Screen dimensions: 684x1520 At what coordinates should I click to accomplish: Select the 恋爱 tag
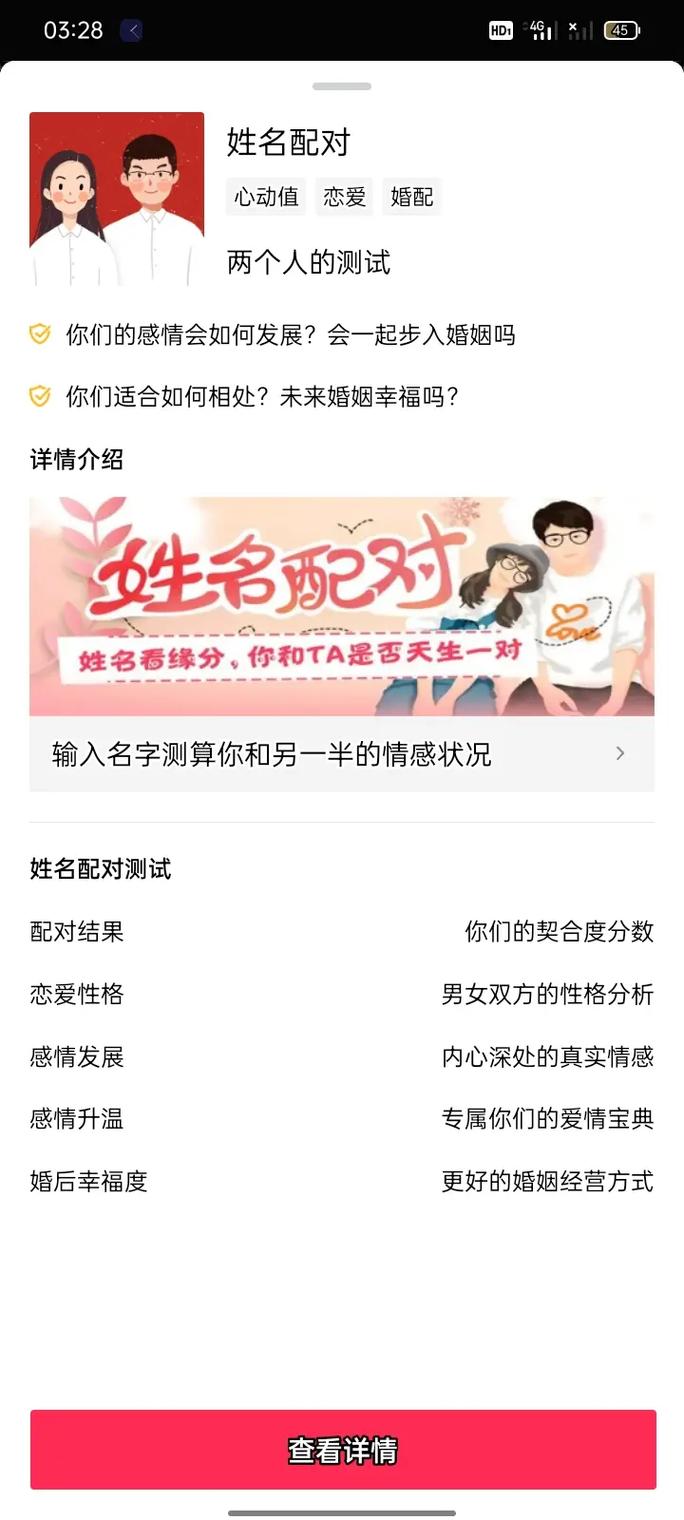[x=344, y=197]
